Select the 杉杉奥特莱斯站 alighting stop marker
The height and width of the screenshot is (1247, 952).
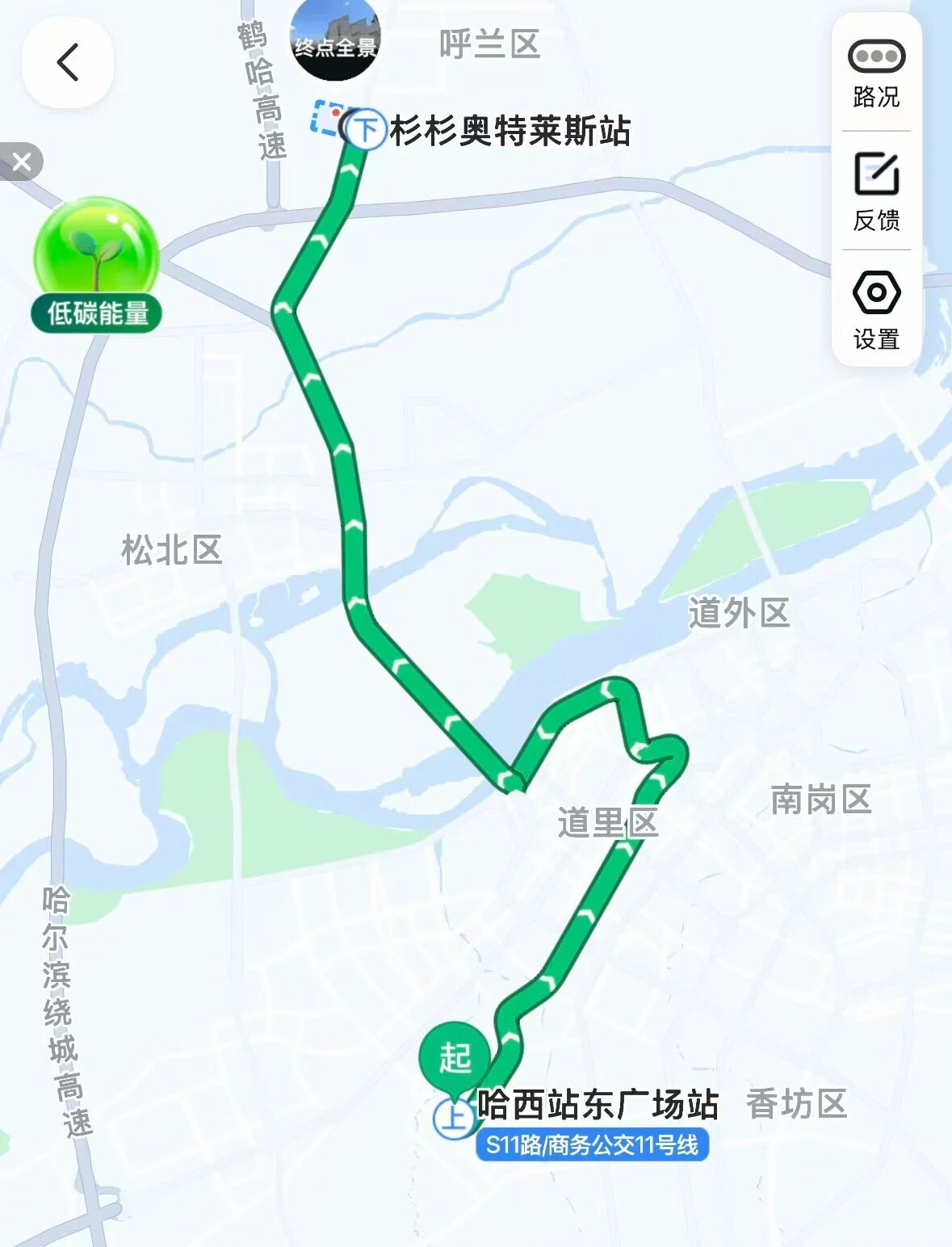coord(367,129)
